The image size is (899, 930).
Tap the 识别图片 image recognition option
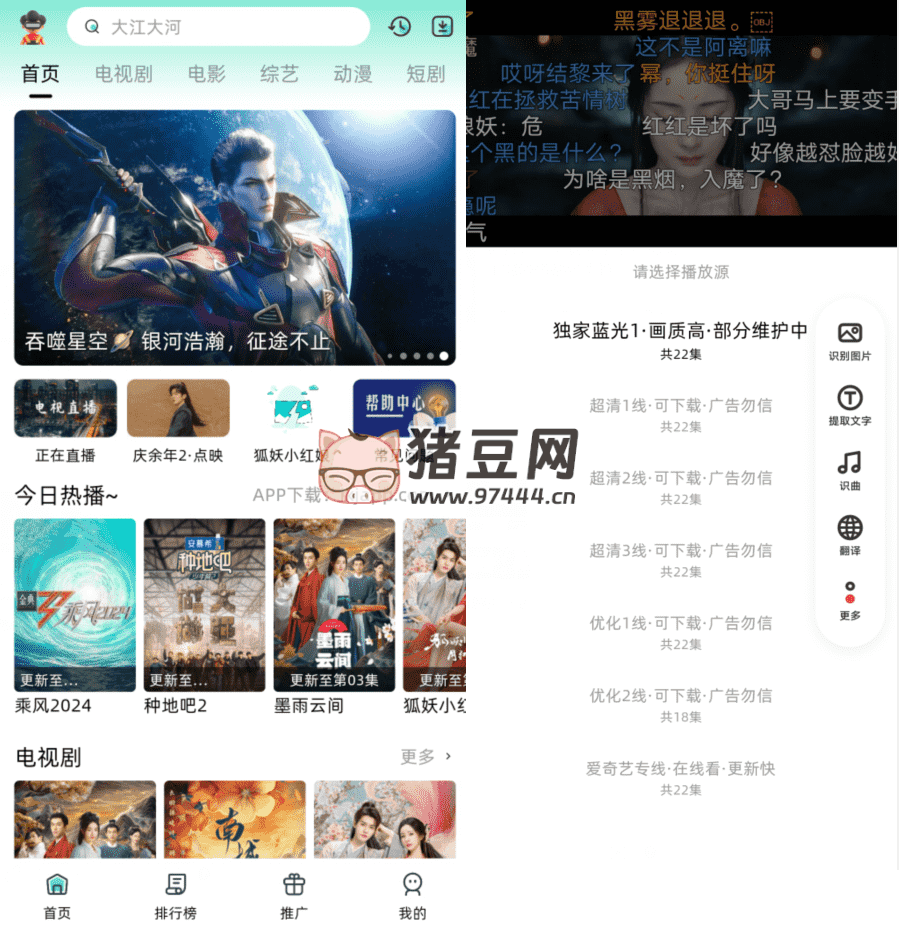[x=849, y=340]
